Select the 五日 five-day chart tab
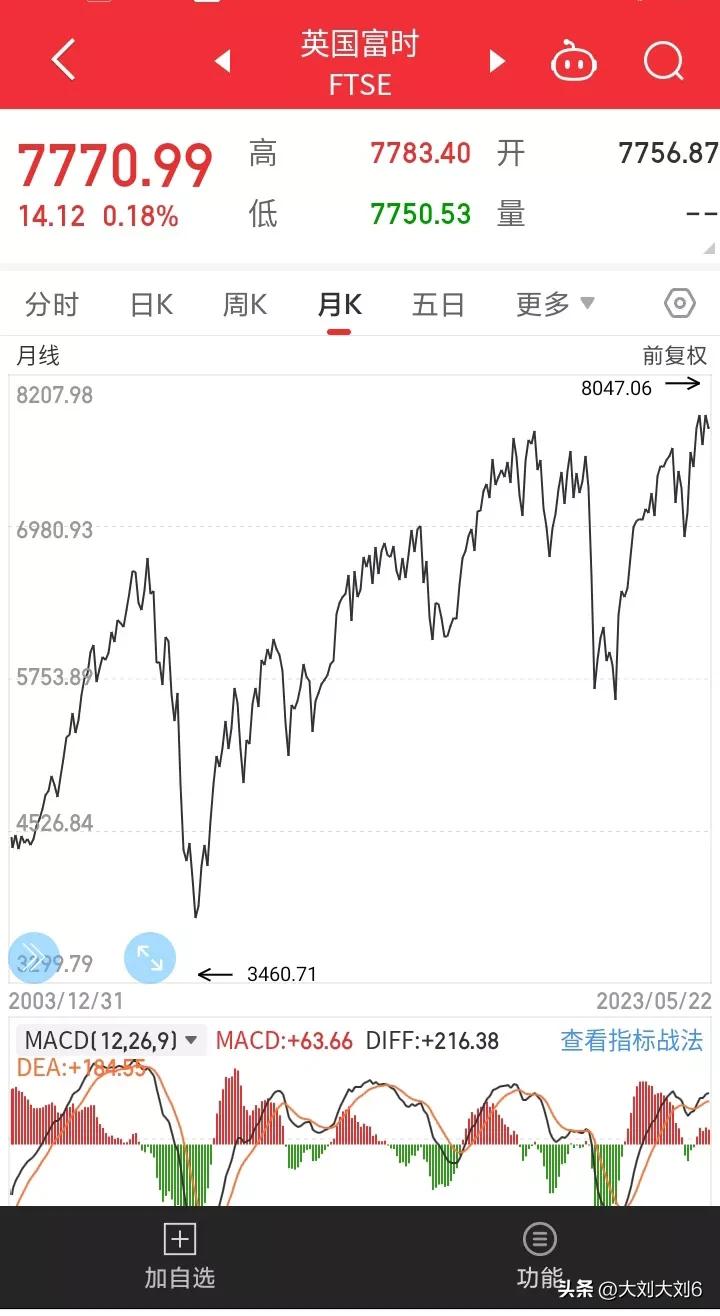Image resolution: width=720 pixels, height=1316 pixels. (x=438, y=303)
